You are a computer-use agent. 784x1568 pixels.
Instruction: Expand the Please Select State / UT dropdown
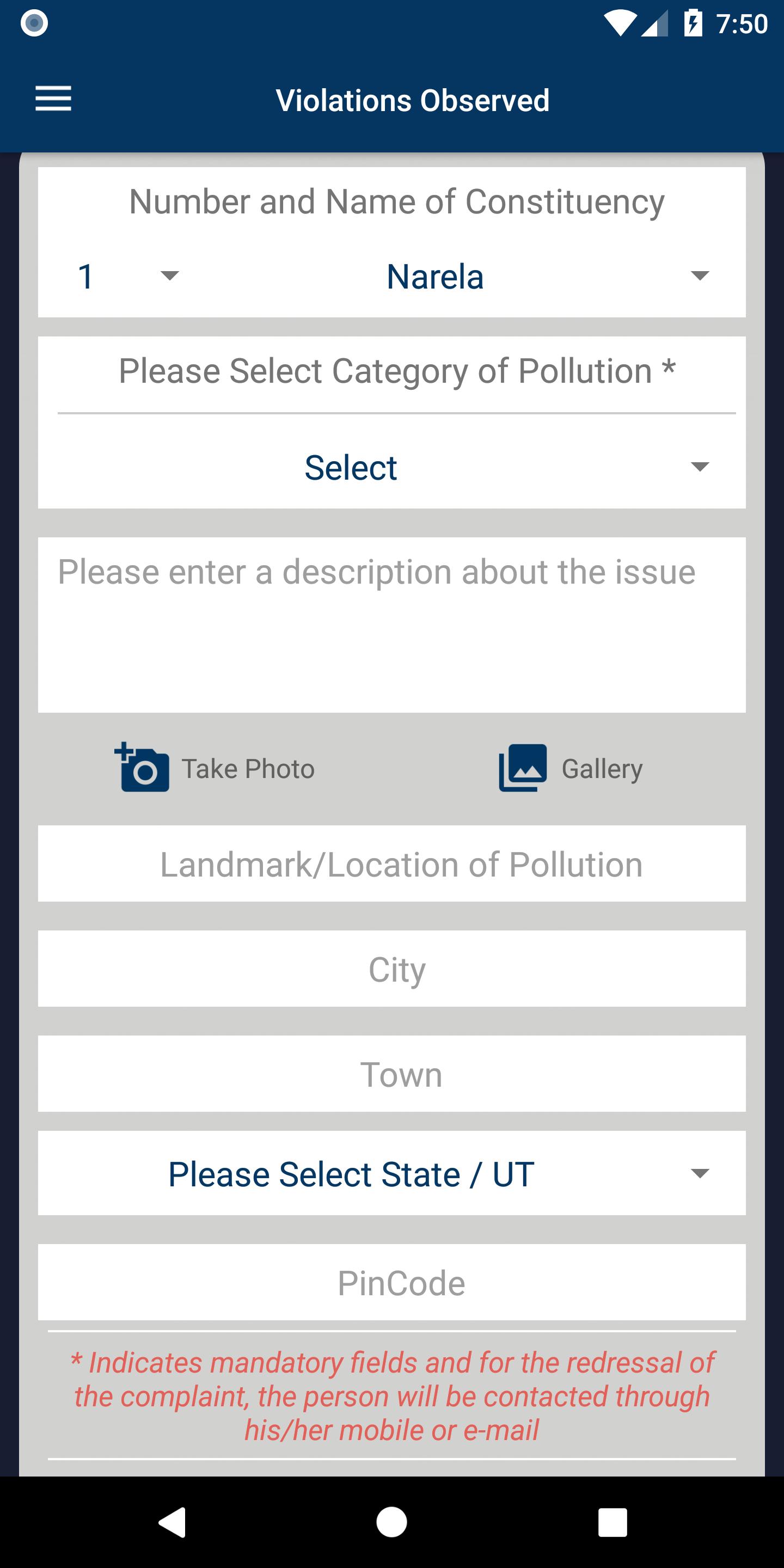391,1174
